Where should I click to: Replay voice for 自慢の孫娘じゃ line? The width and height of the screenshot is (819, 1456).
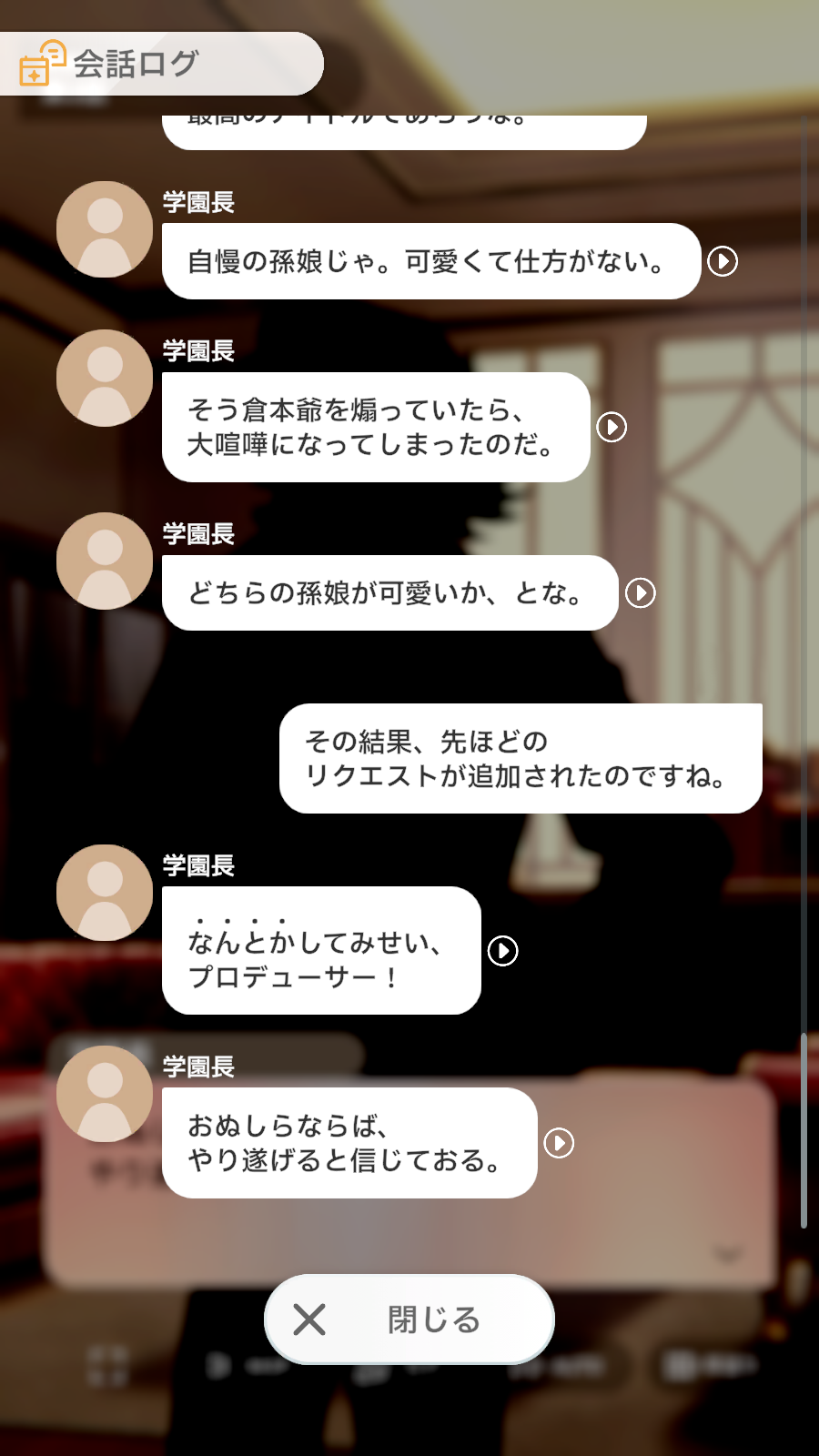[x=723, y=261]
